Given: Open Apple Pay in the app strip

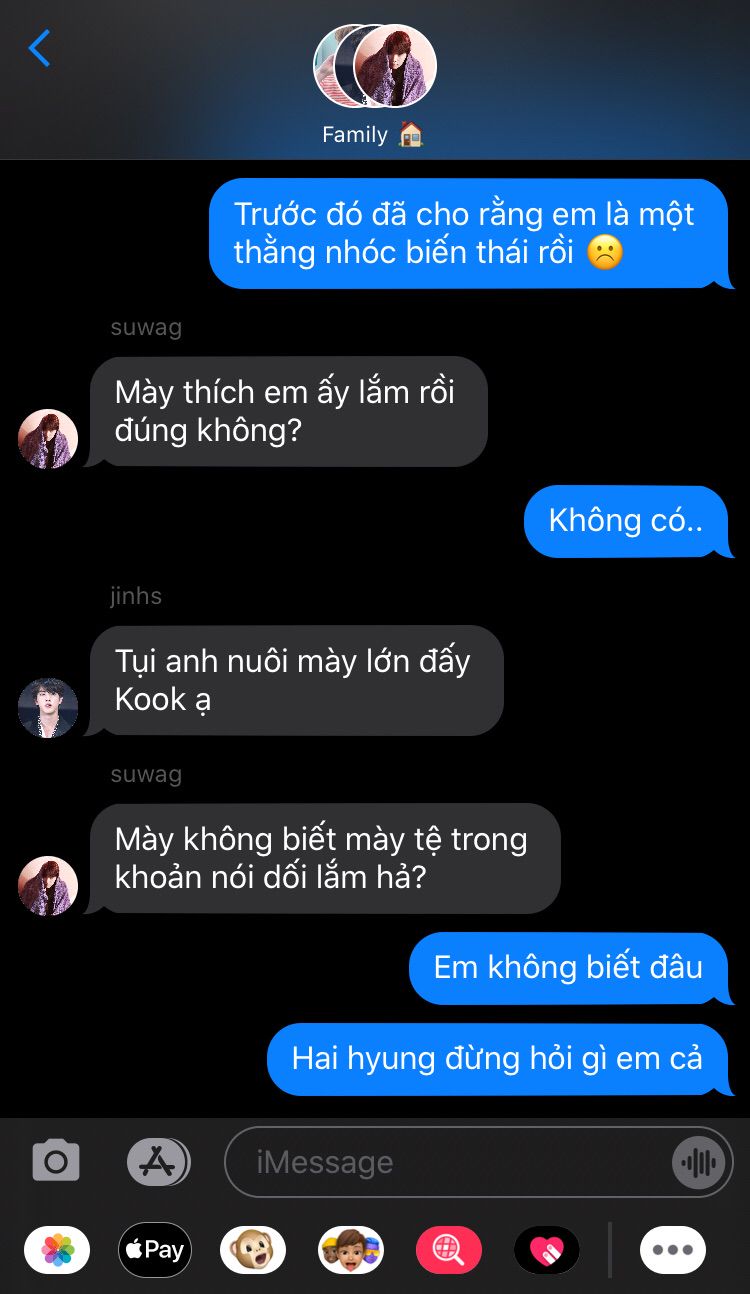Looking at the screenshot, I should (x=155, y=1249).
